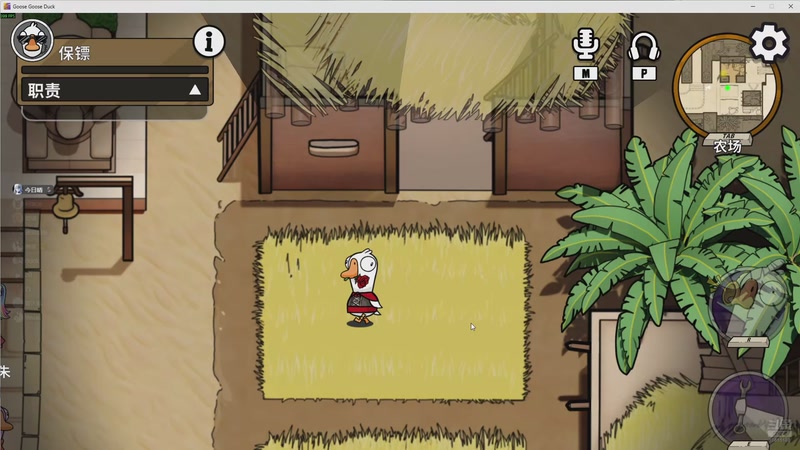Open the role info icon
The image size is (800, 450).
(x=208, y=42)
